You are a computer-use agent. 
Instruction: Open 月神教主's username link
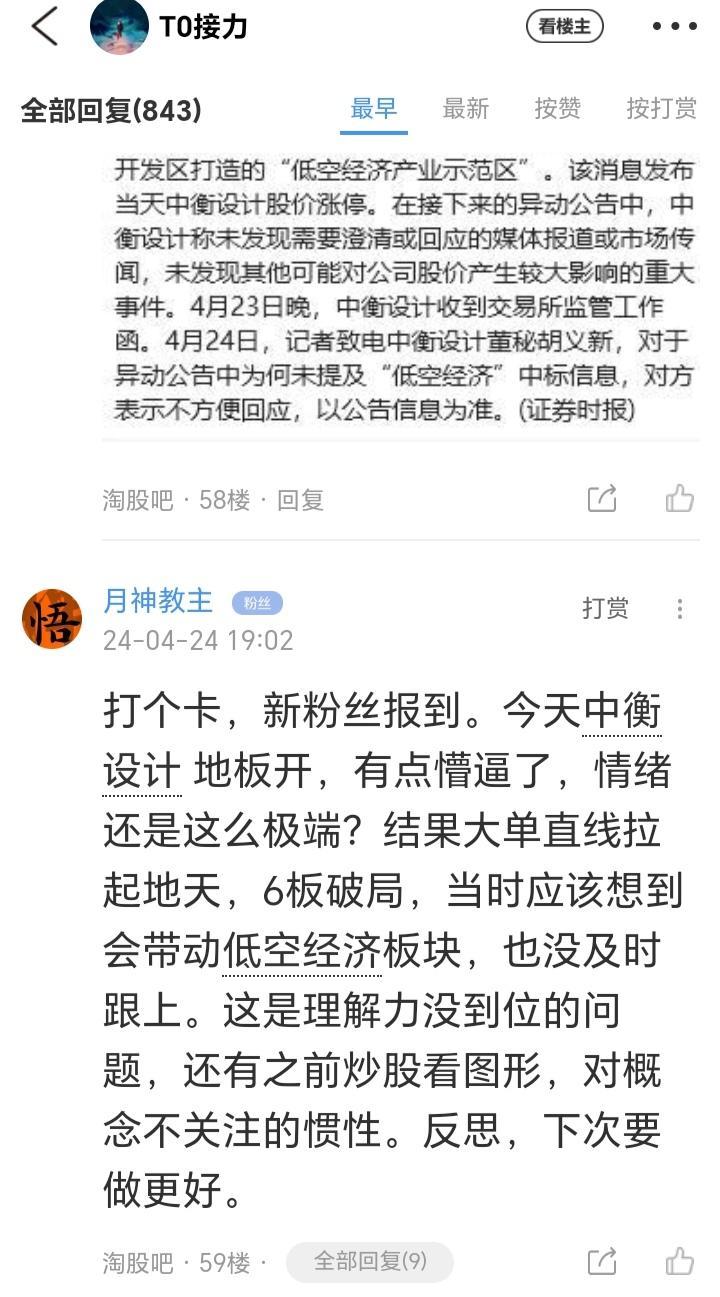coord(158,600)
